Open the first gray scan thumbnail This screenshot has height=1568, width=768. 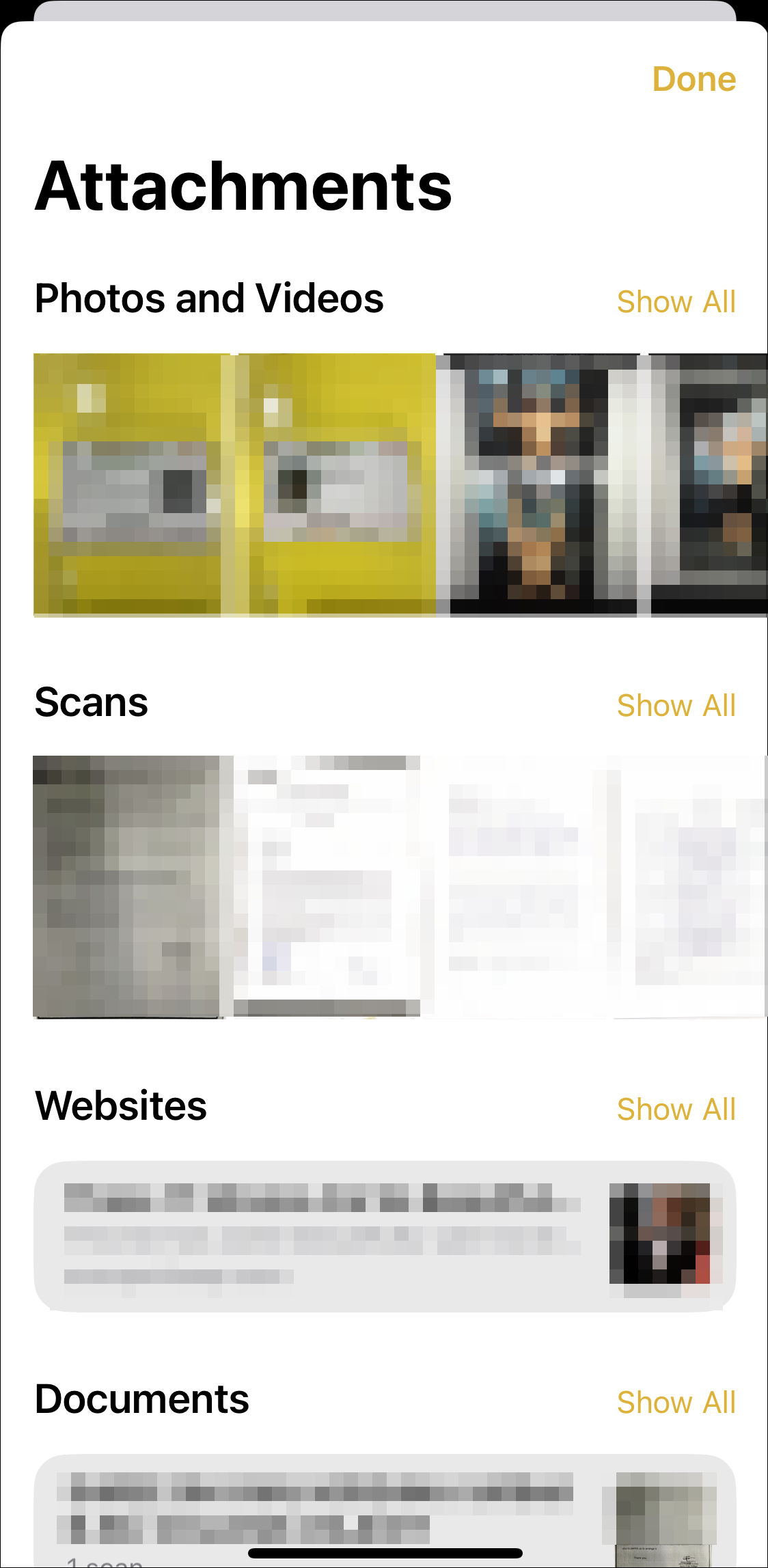[x=126, y=886]
